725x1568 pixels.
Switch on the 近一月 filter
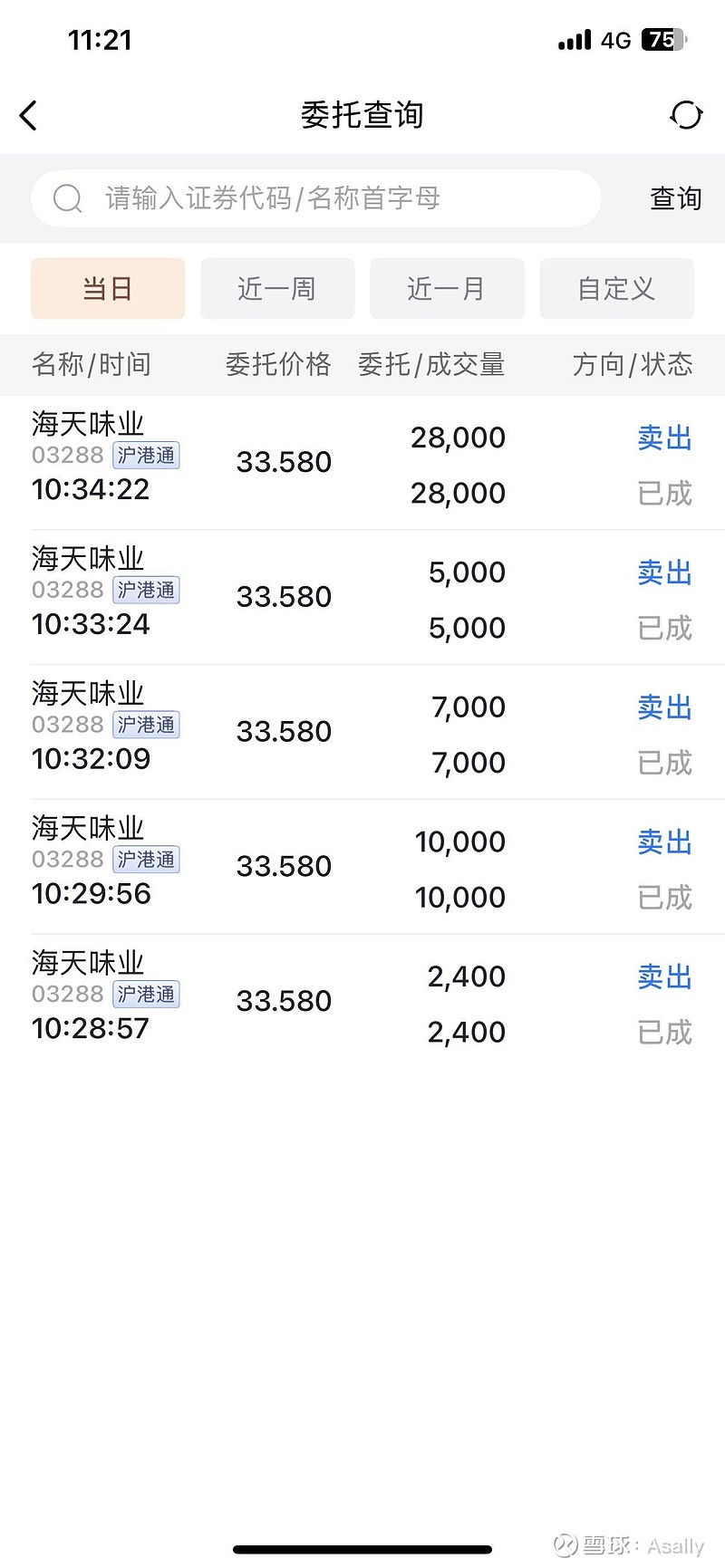pyautogui.click(x=447, y=288)
